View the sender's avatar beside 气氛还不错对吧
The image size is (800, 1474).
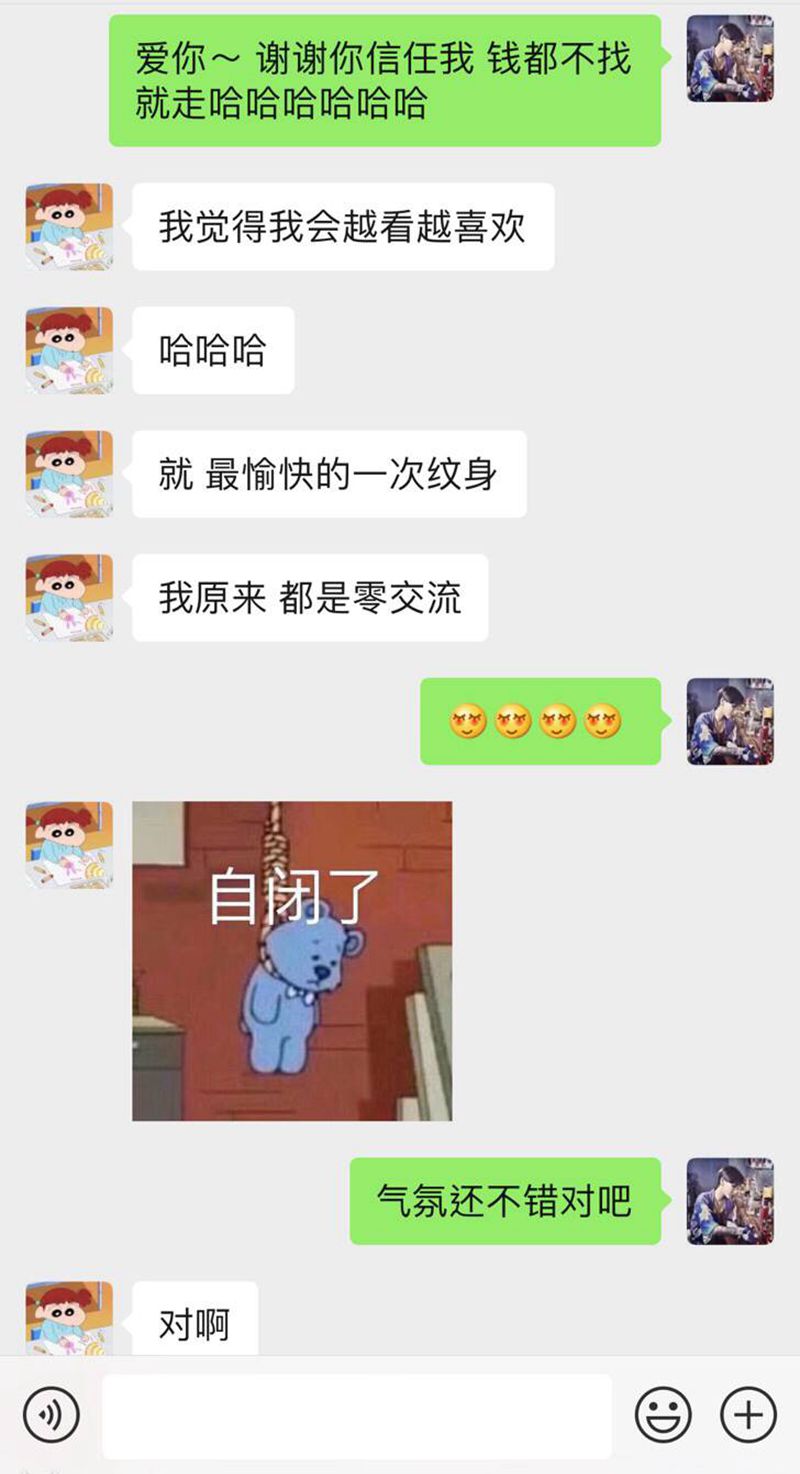coord(730,1201)
